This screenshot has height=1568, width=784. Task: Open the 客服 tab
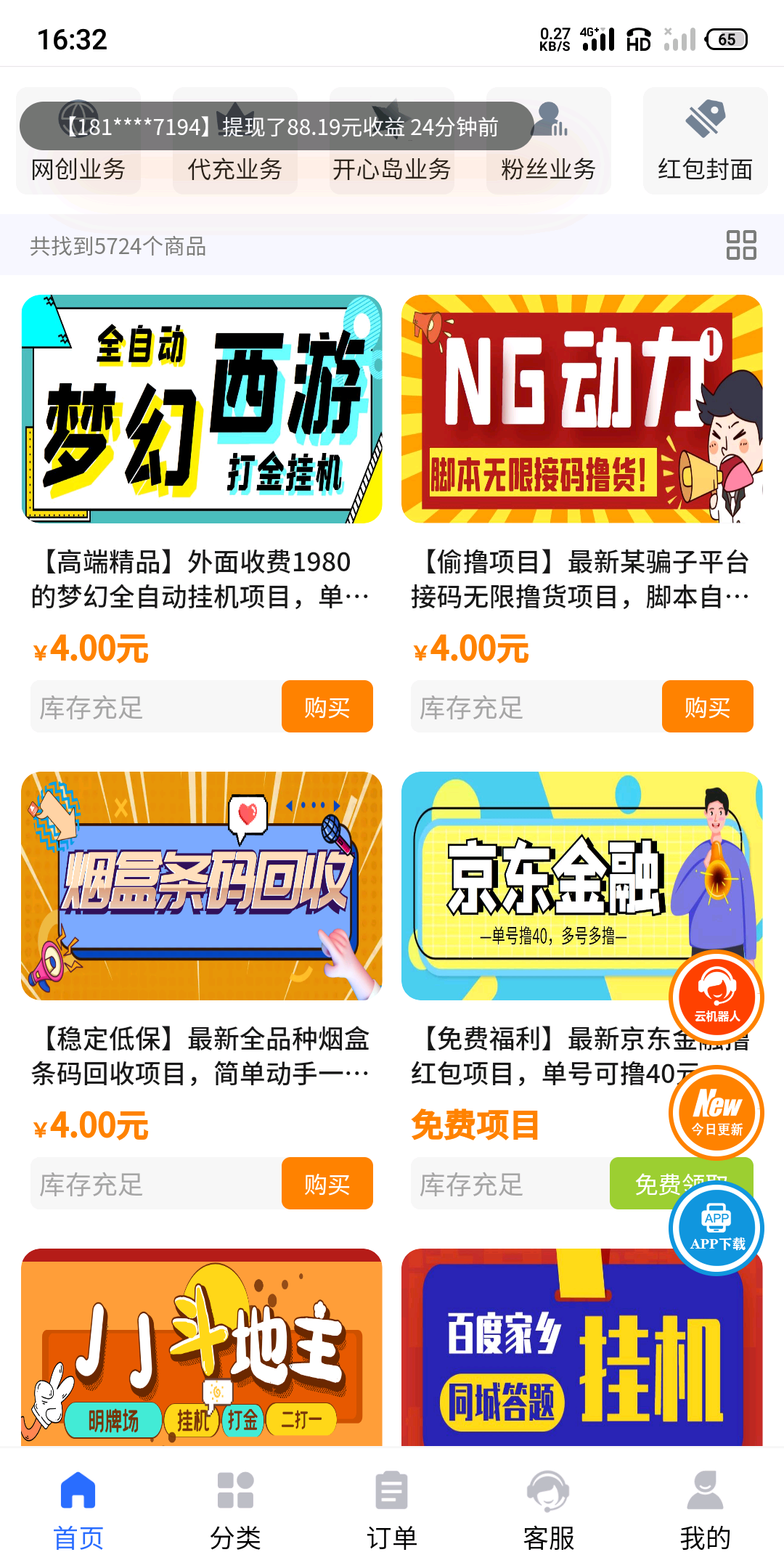[x=549, y=1510]
